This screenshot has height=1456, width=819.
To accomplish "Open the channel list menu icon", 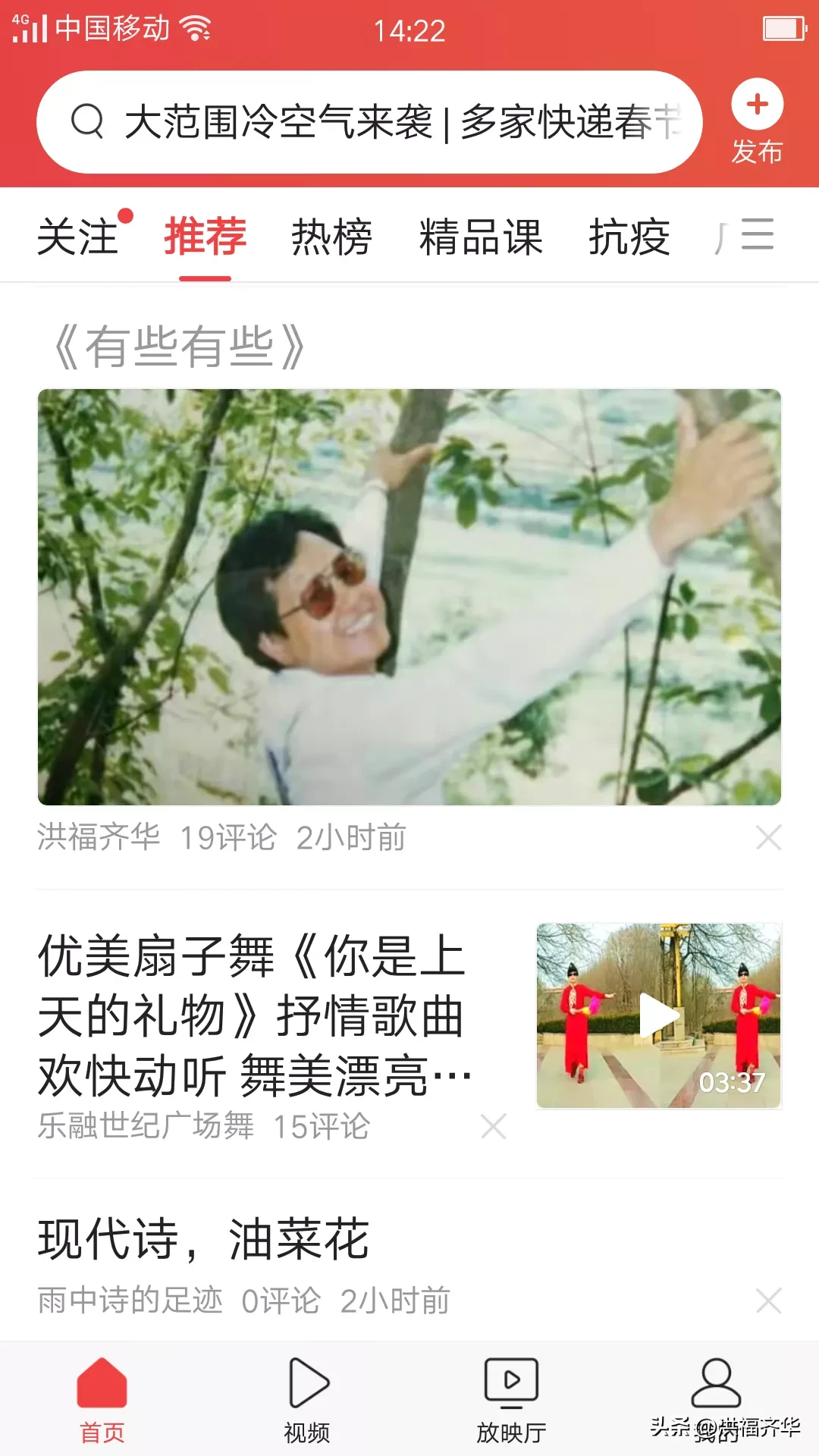I will click(757, 234).
